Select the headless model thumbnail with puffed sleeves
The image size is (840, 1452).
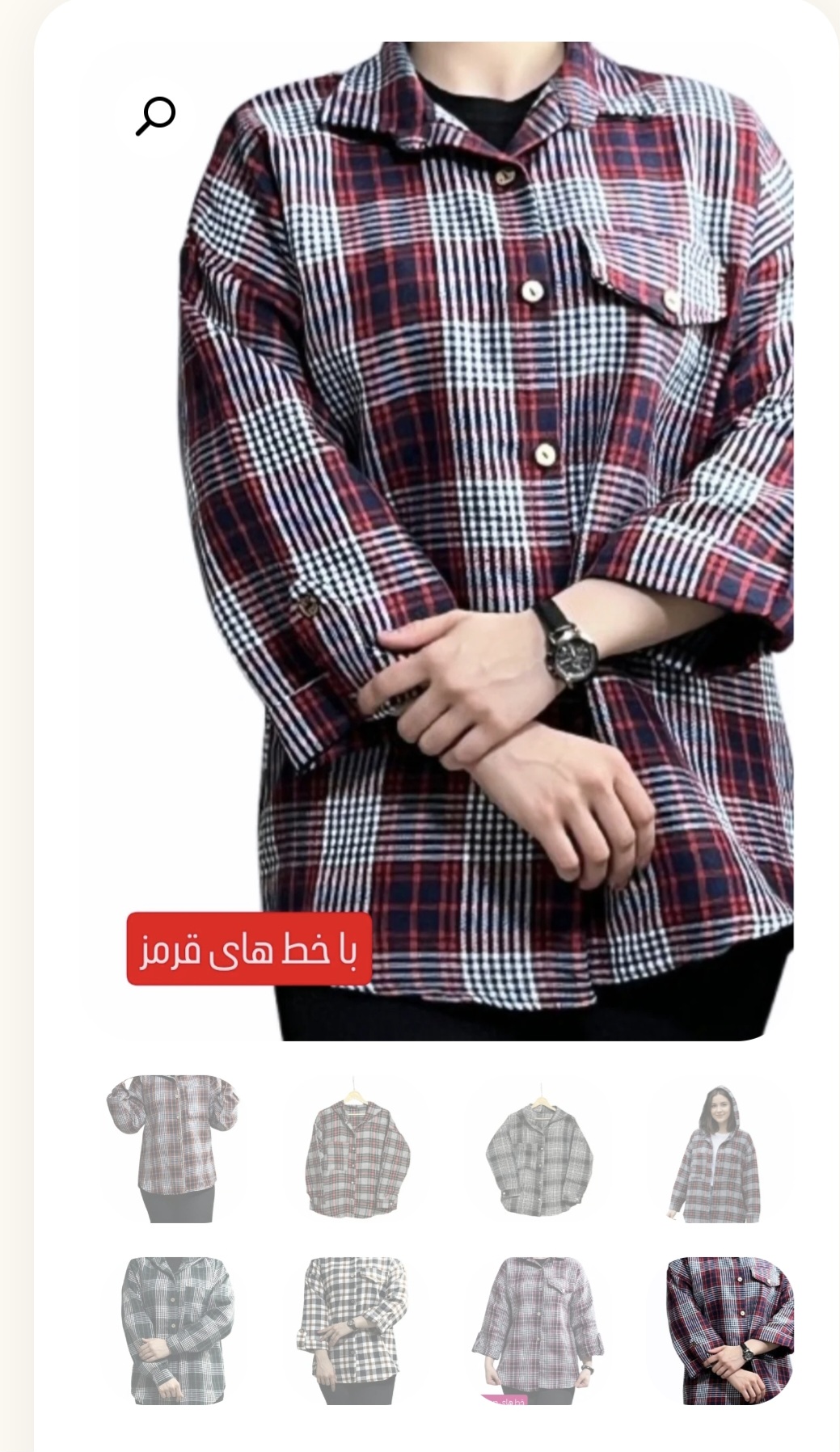point(173,1148)
